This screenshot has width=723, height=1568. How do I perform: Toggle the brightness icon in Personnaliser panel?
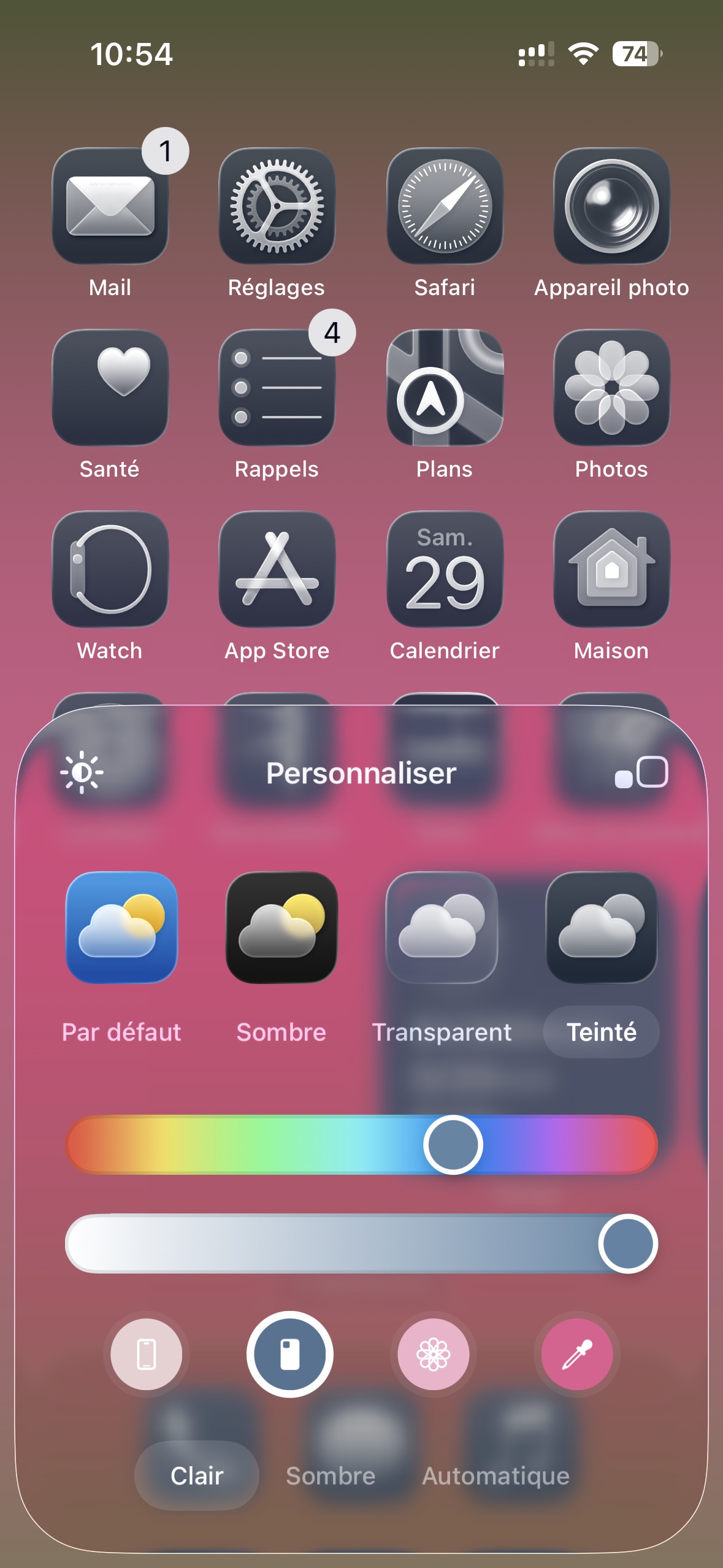(x=82, y=772)
